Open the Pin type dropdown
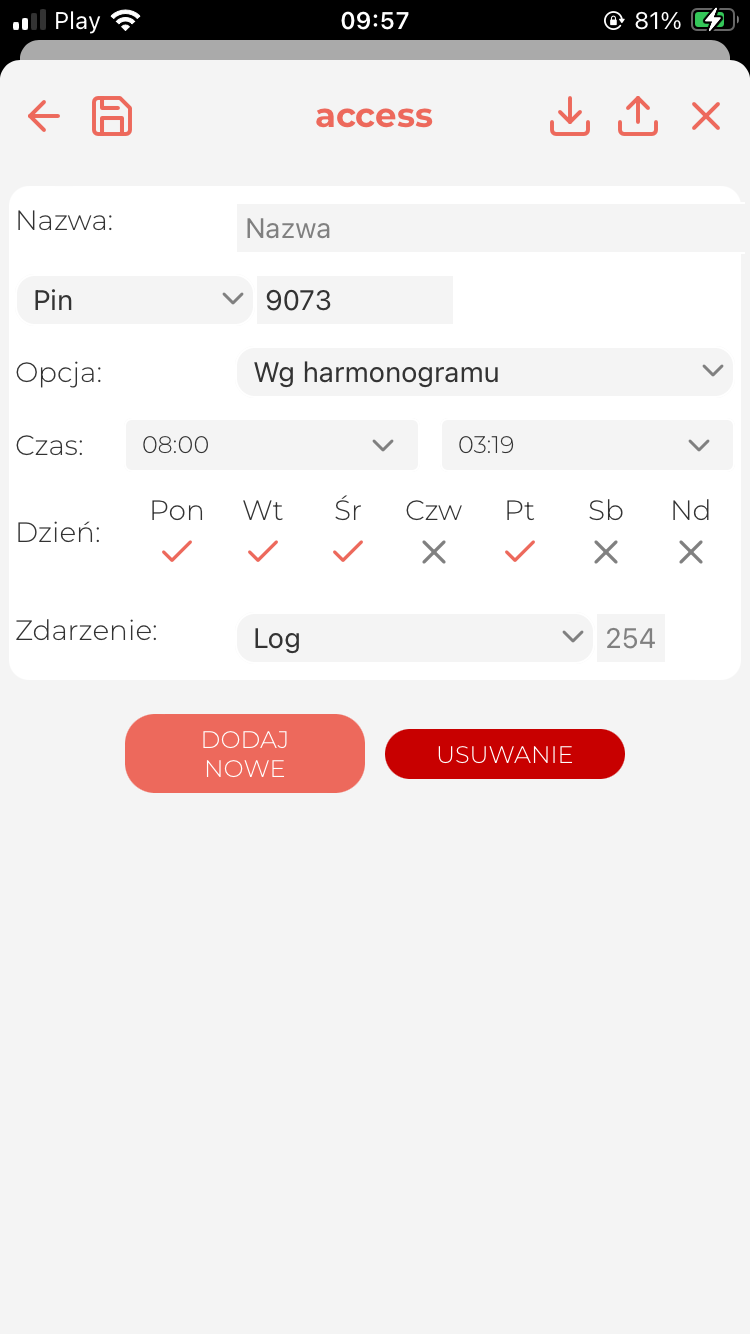This screenshot has height=1334, width=750. click(135, 300)
